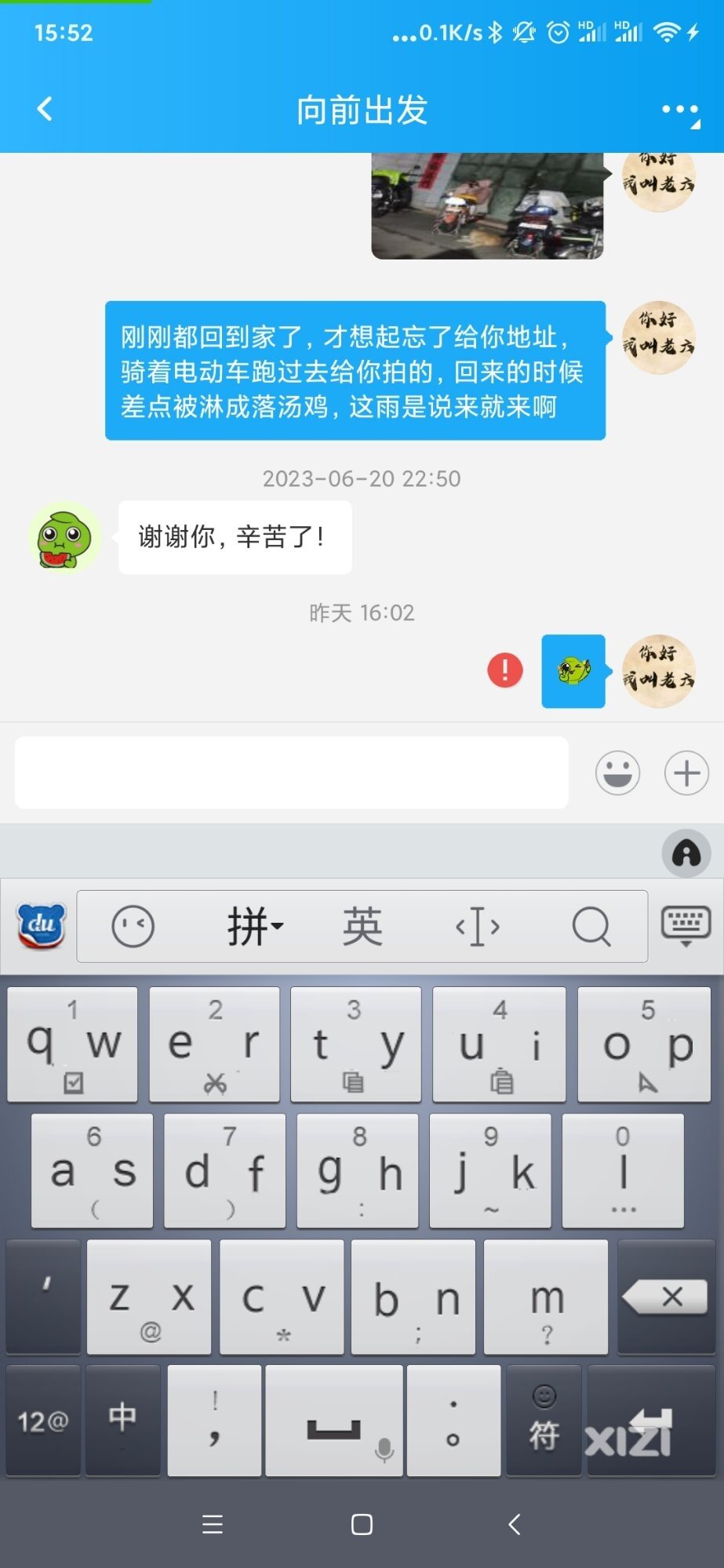Open the emoji picker smiley icon

(617, 773)
